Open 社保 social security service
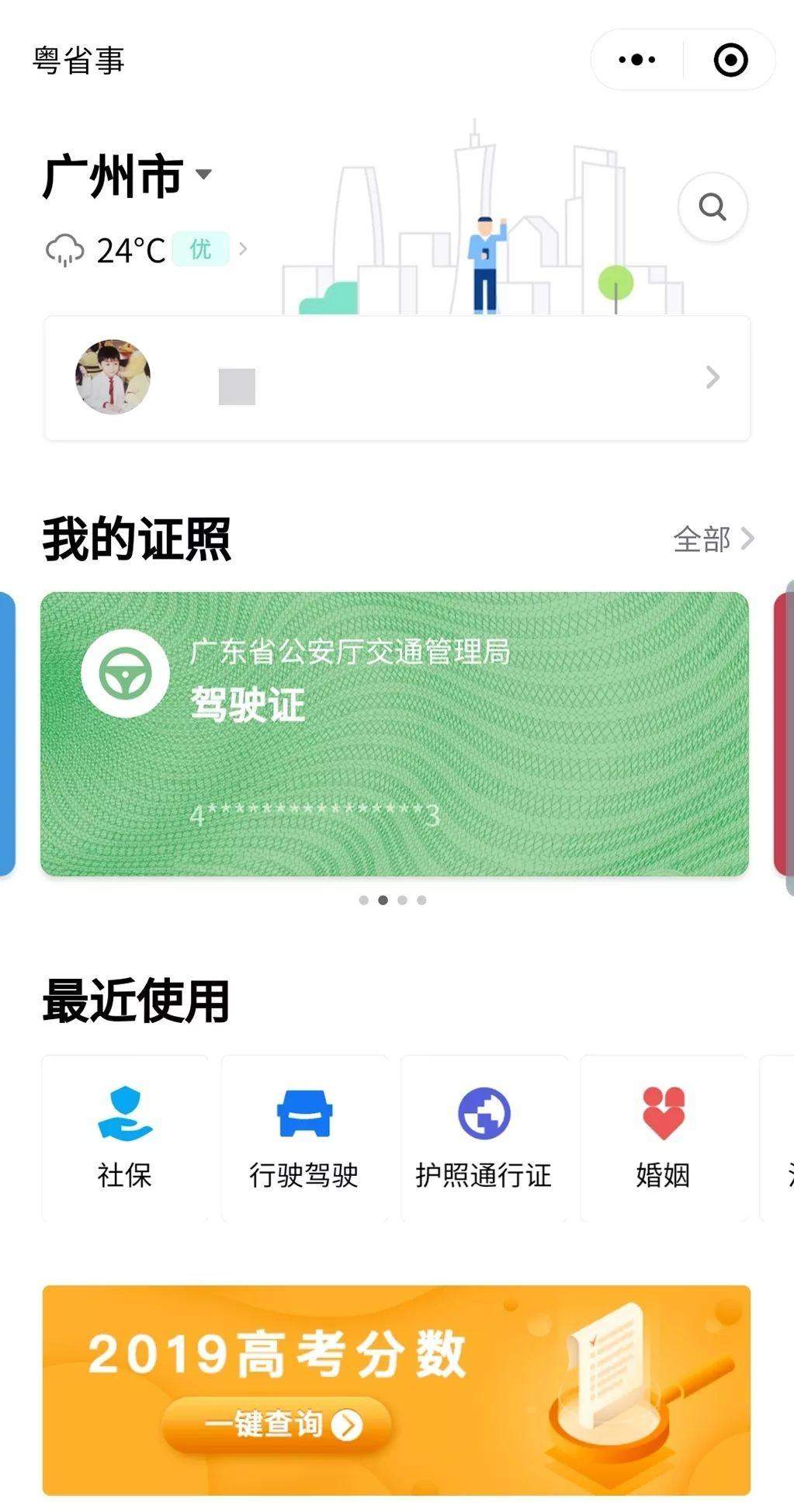The height and width of the screenshot is (1512, 794). 125,1138
